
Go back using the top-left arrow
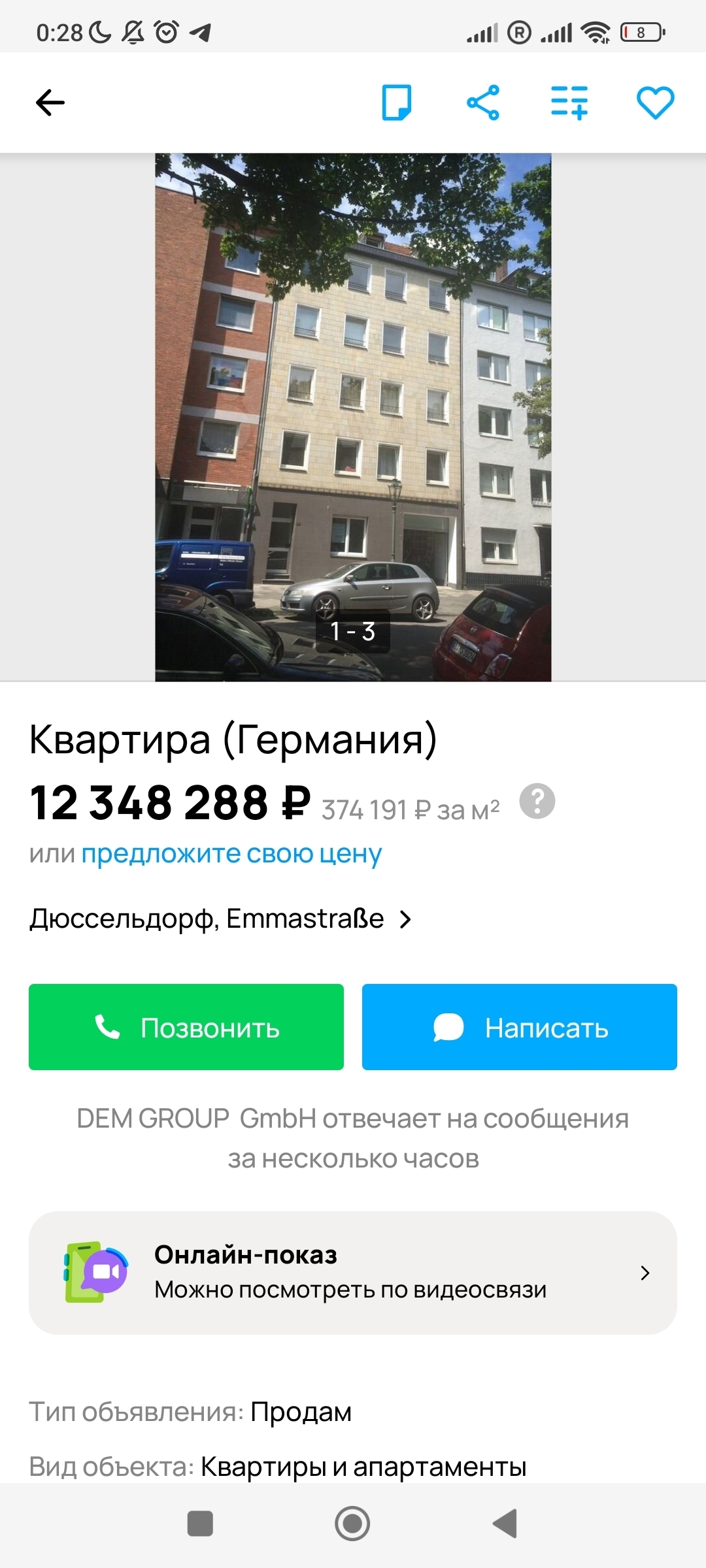click(50, 103)
